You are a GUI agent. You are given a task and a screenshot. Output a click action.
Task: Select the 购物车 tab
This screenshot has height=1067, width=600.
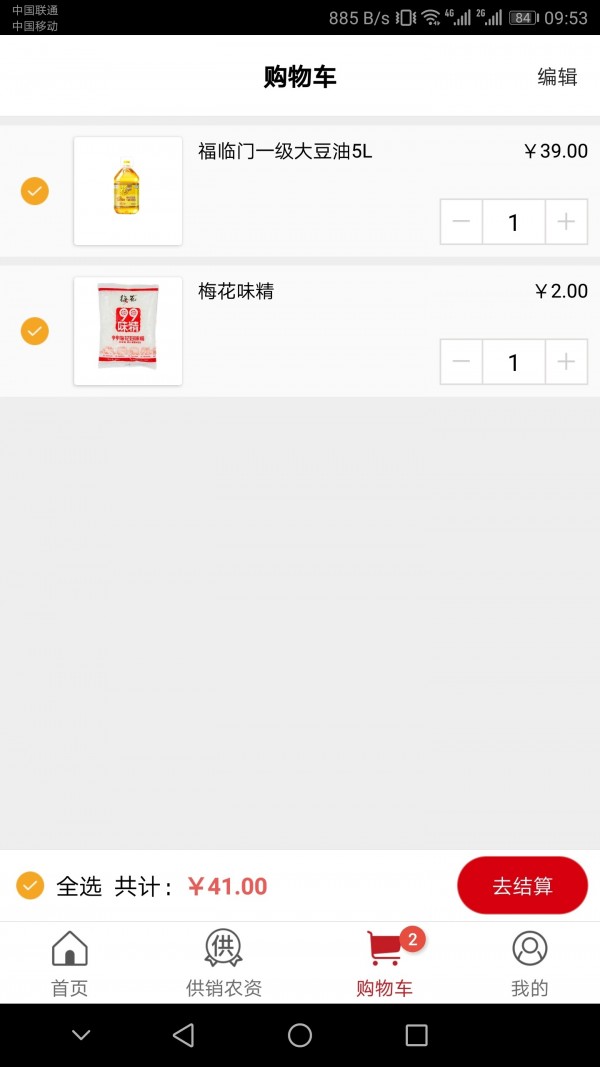385,963
